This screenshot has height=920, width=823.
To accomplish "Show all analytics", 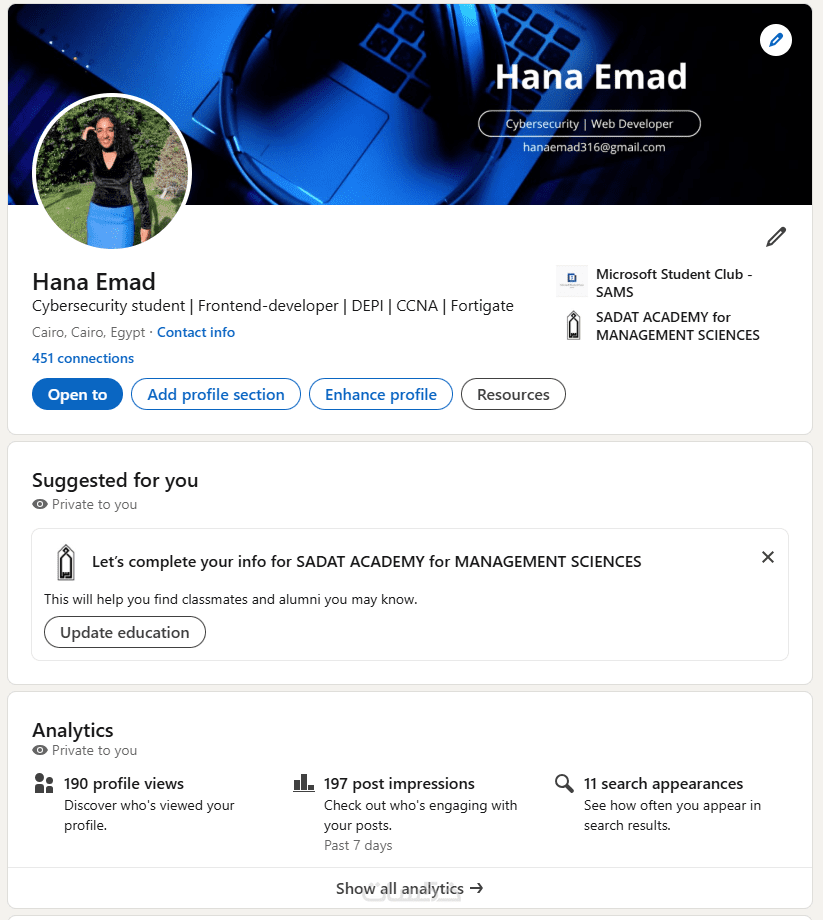I will click(x=410, y=888).
